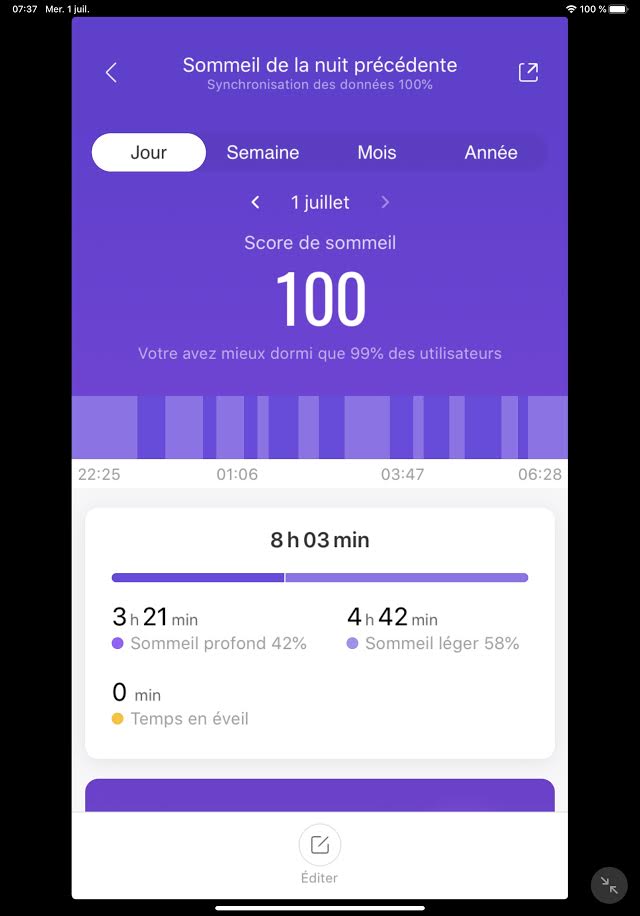This screenshot has height=916, width=640.
Task: Go back from the sleep screen
Action: [x=111, y=72]
